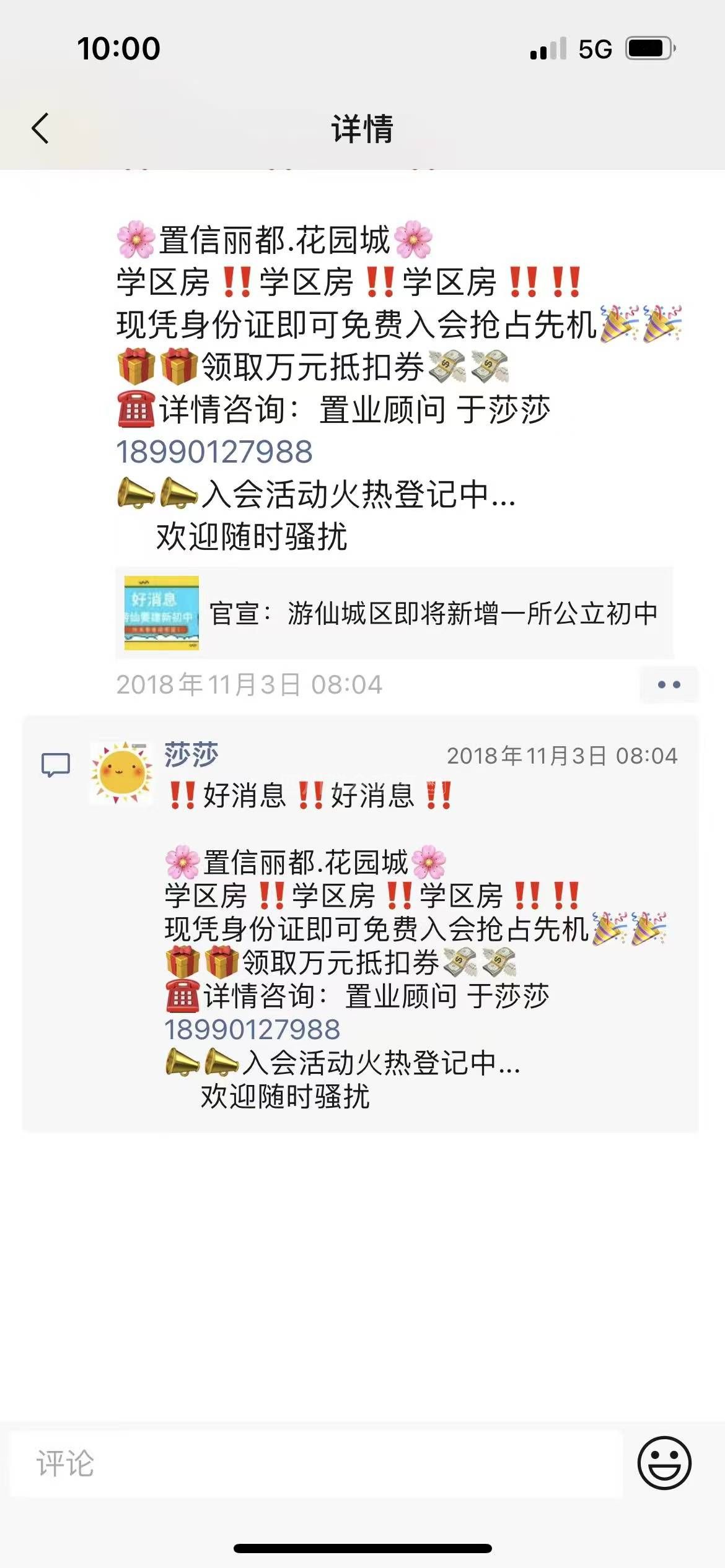This screenshot has width=725, height=1568.
Task: Open the shared article 官宣：游仙城区即将新增一所公立初中
Action: 394,613
